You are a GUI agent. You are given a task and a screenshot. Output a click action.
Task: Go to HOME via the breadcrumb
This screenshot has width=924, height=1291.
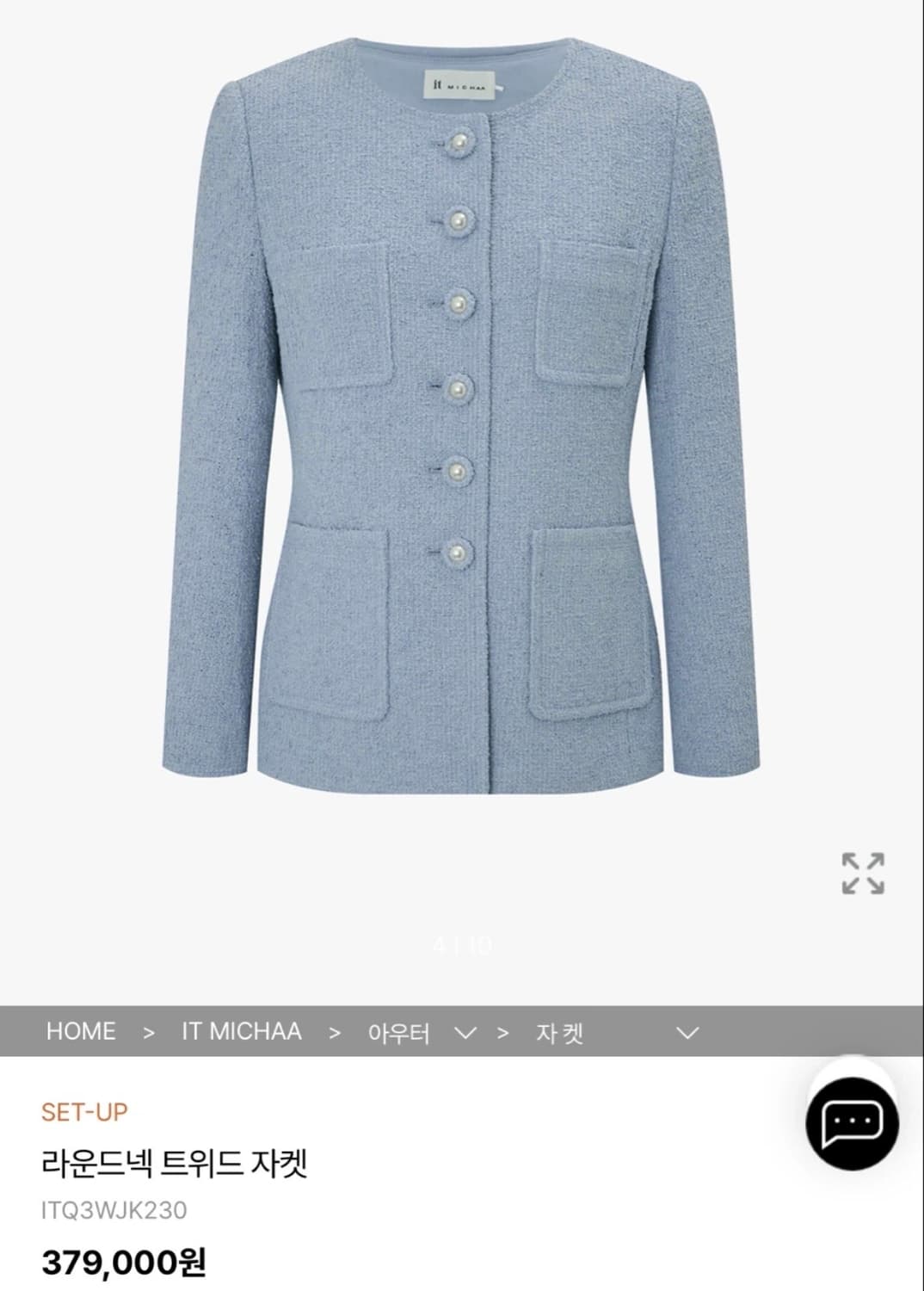click(x=82, y=1032)
